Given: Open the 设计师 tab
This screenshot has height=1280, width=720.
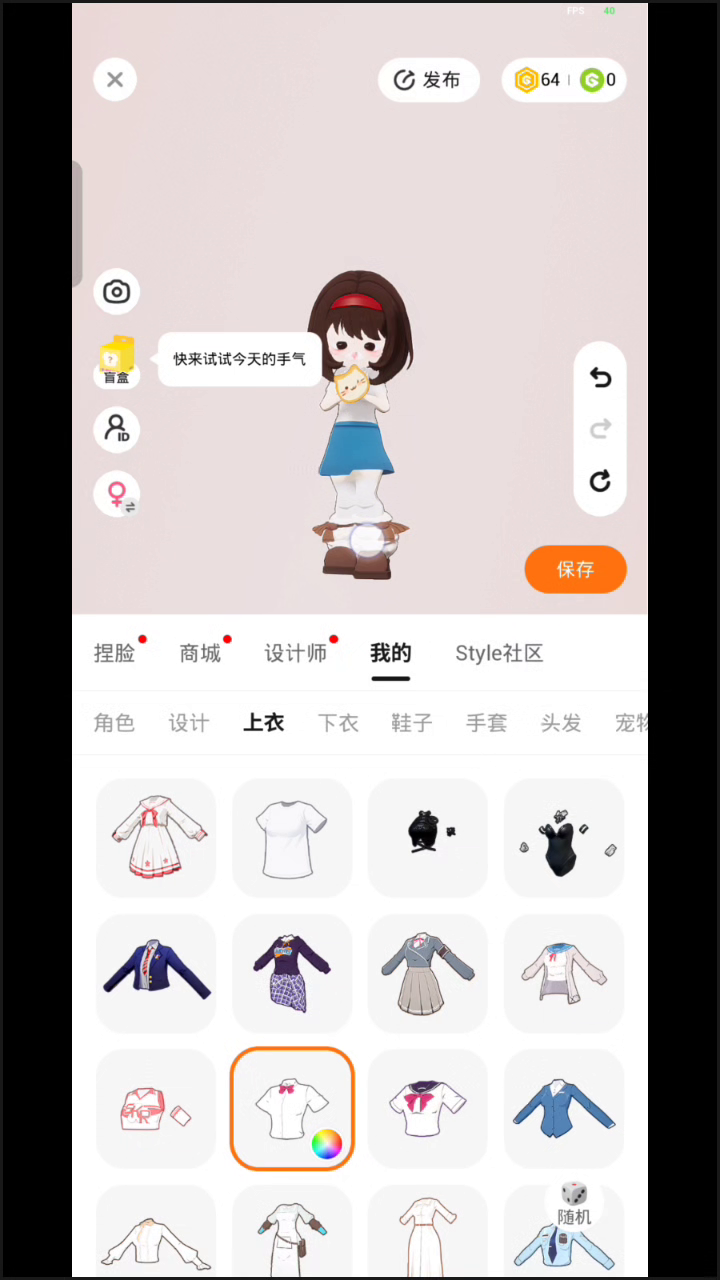Looking at the screenshot, I should (296, 653).
